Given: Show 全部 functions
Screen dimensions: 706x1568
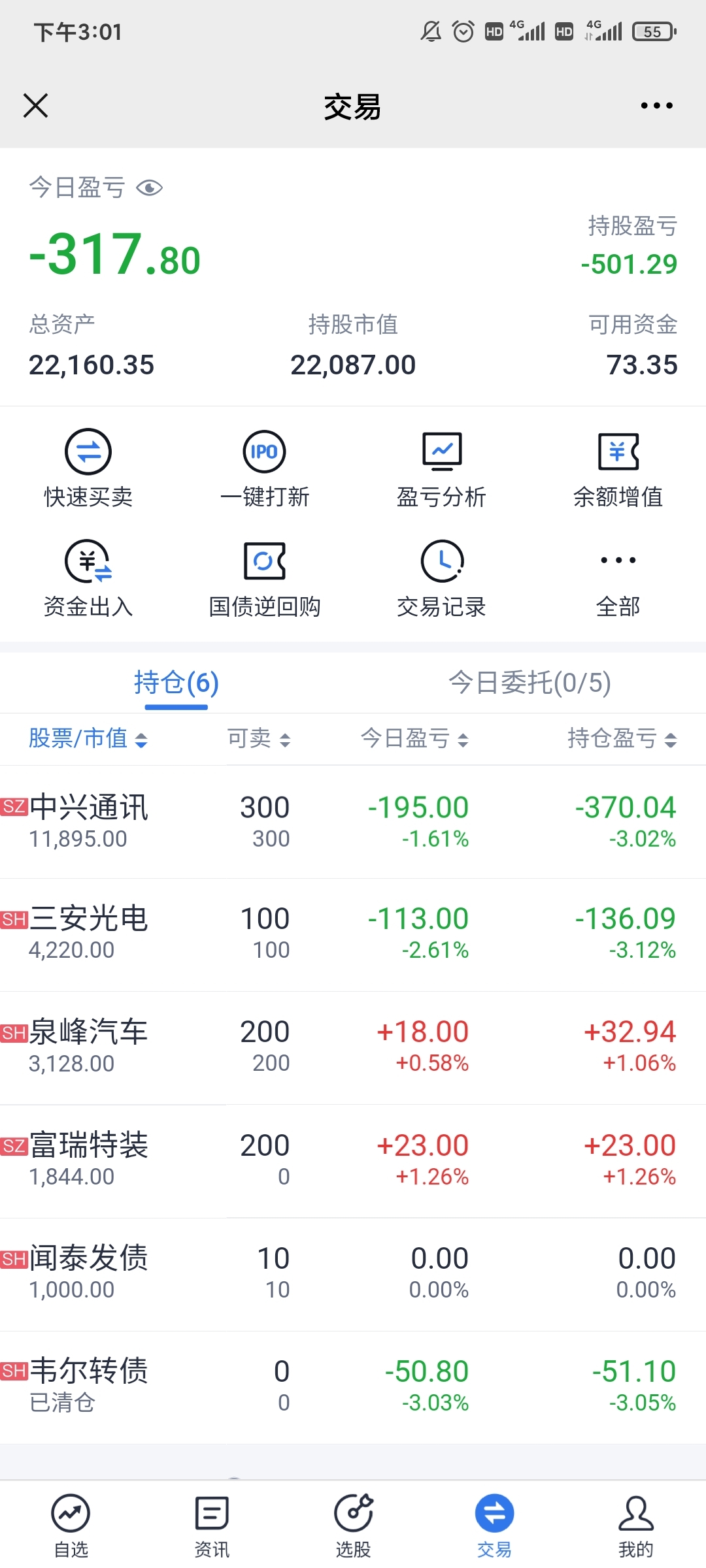Looking at the screenshot, I should point(618,578).
